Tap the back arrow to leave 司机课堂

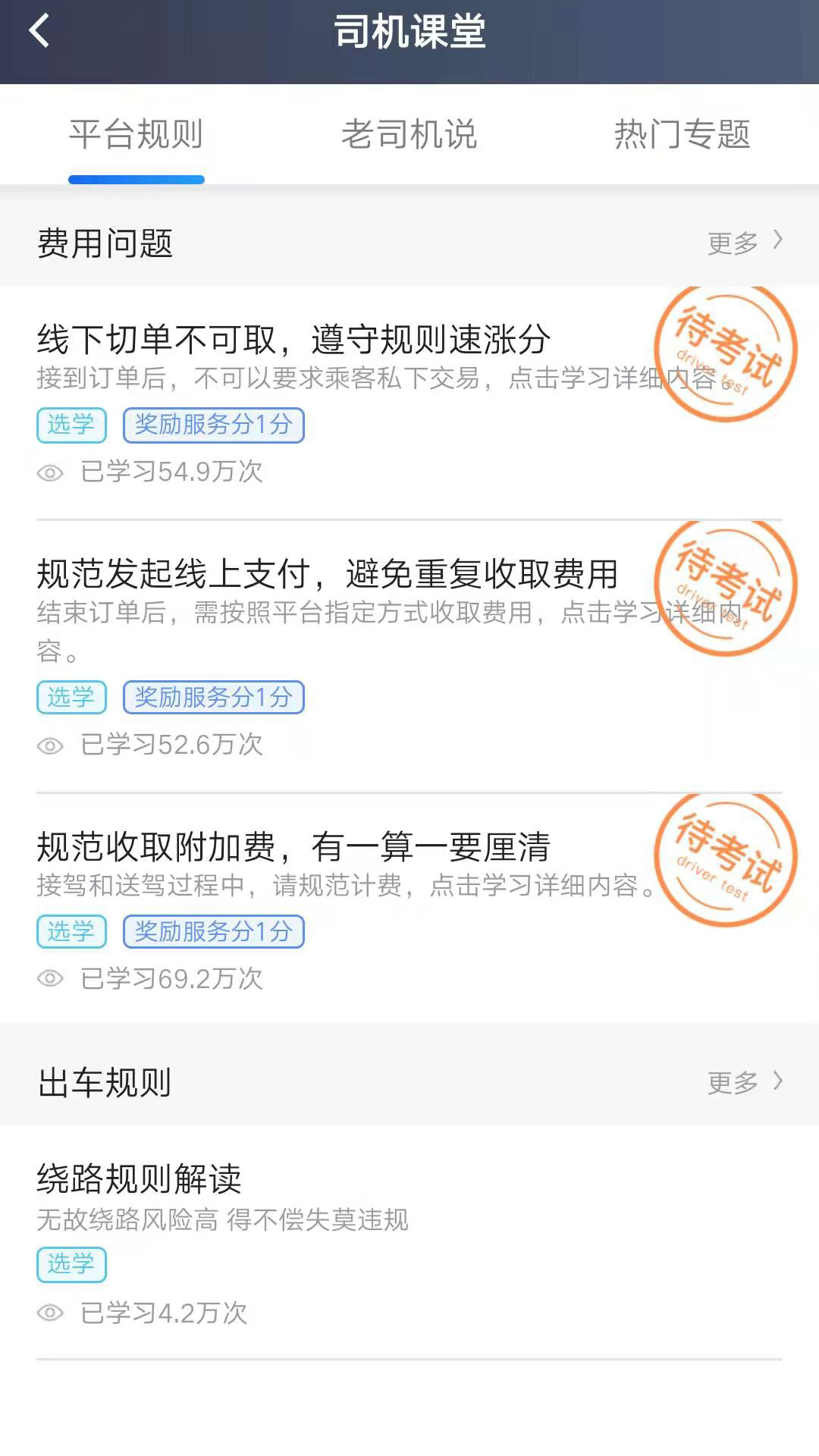tap(39, 32)
